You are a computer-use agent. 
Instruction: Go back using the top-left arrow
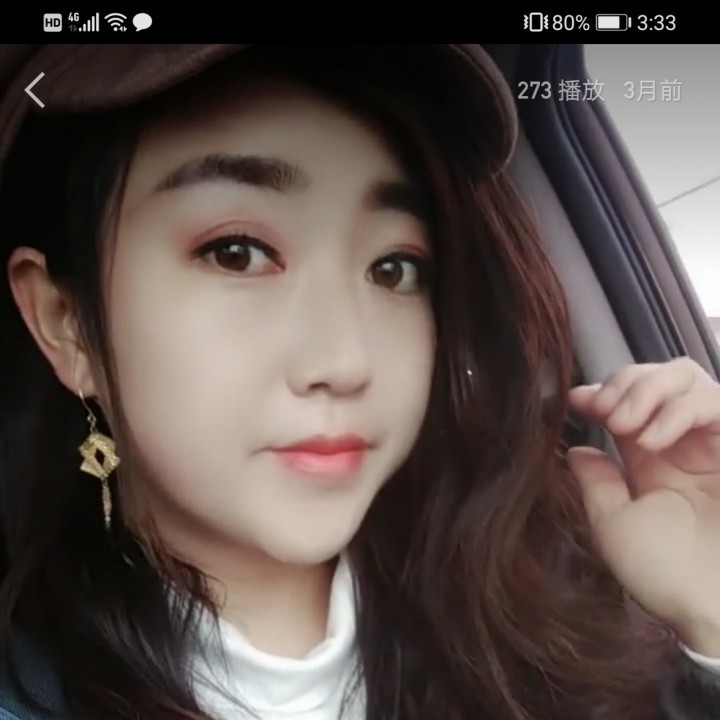pos(35,90)
